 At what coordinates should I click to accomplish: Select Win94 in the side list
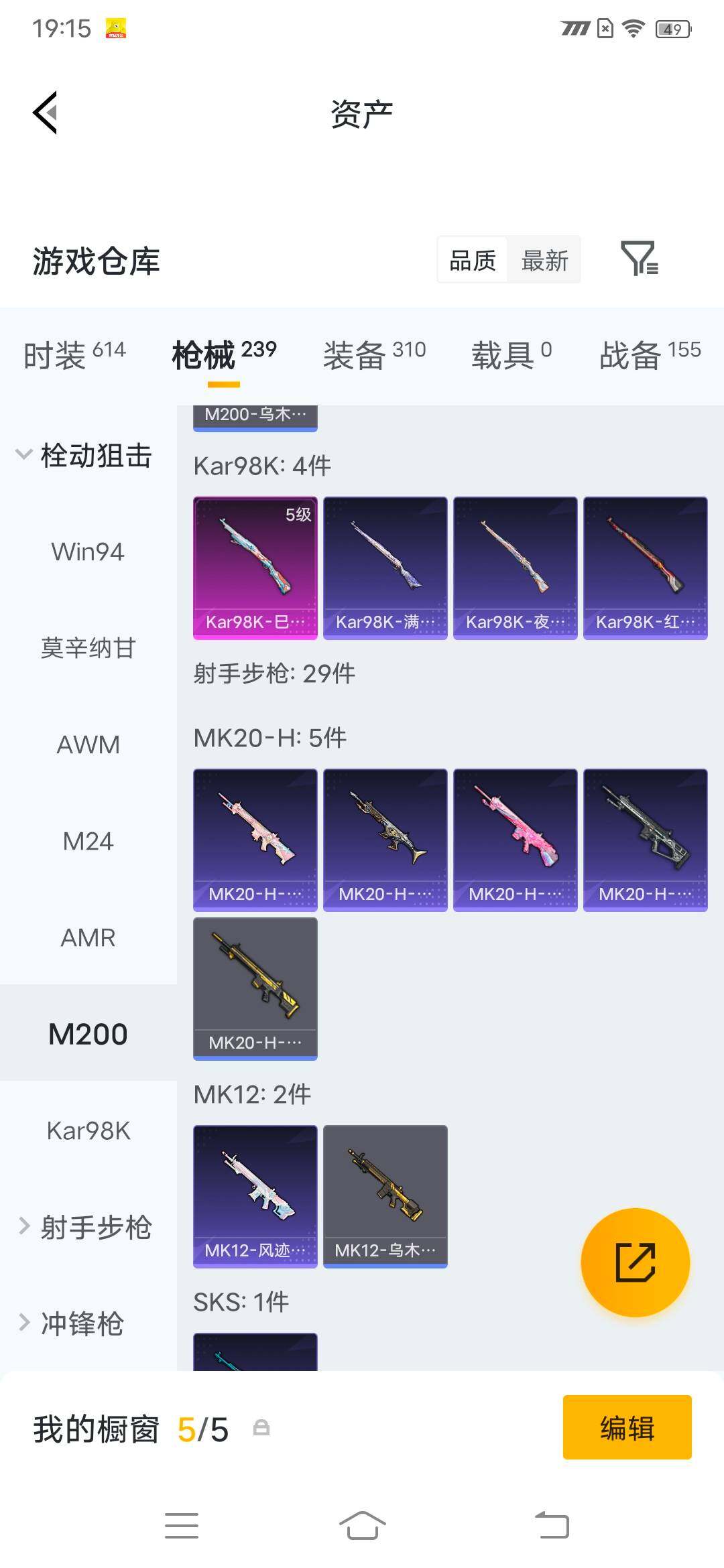[x=88, y=552]
